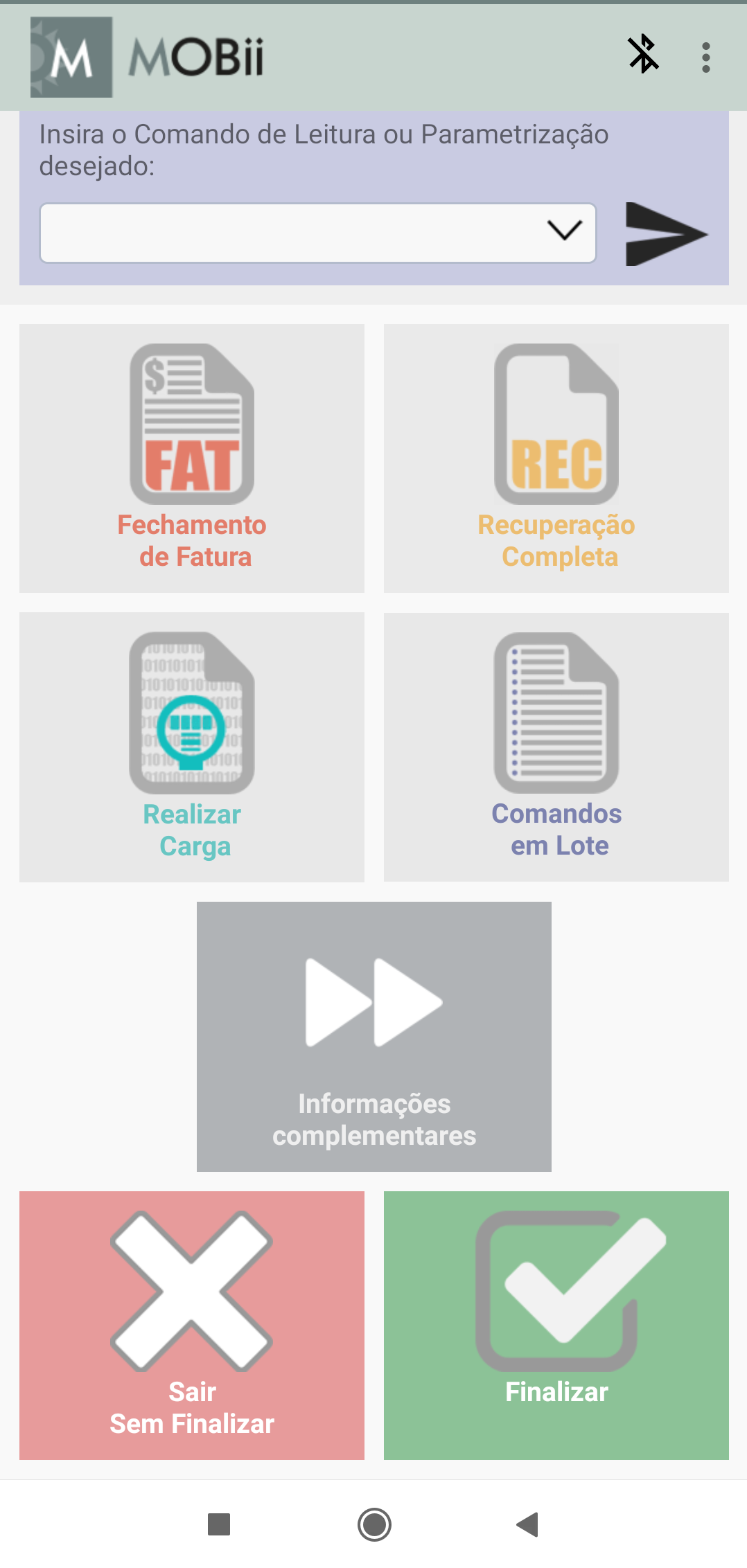Open the three-dot overflow menu
This screenshot has width=747, height=1568.
[x=705, y=57]
